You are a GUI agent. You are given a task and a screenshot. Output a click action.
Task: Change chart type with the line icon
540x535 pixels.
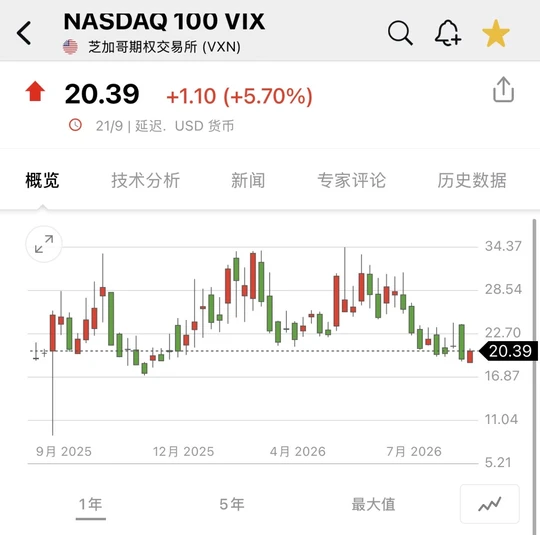tap(489, 504)
